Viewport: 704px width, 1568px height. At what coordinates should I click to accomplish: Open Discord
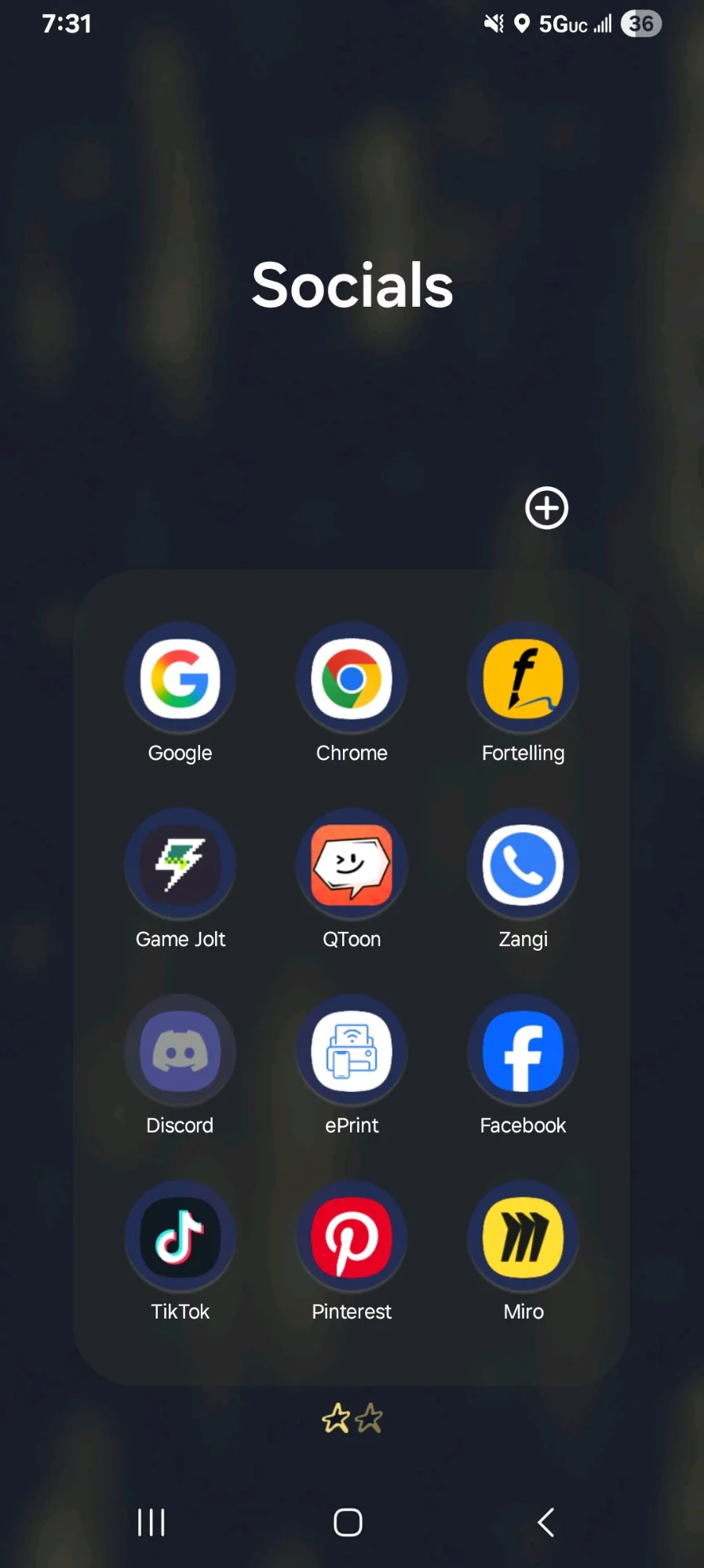(180, 1052)
